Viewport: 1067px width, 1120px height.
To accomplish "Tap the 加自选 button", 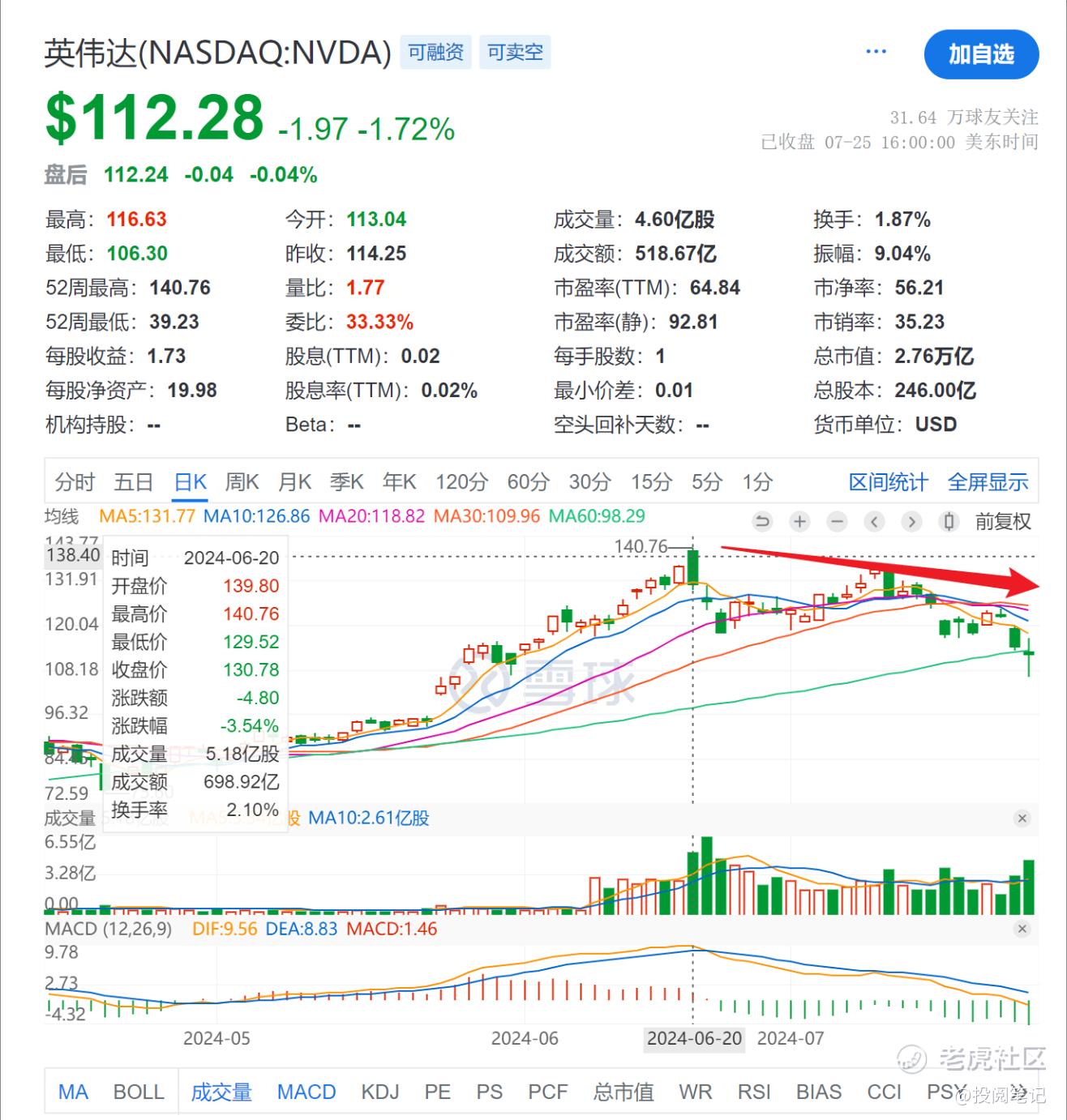I will click(981, 54).
